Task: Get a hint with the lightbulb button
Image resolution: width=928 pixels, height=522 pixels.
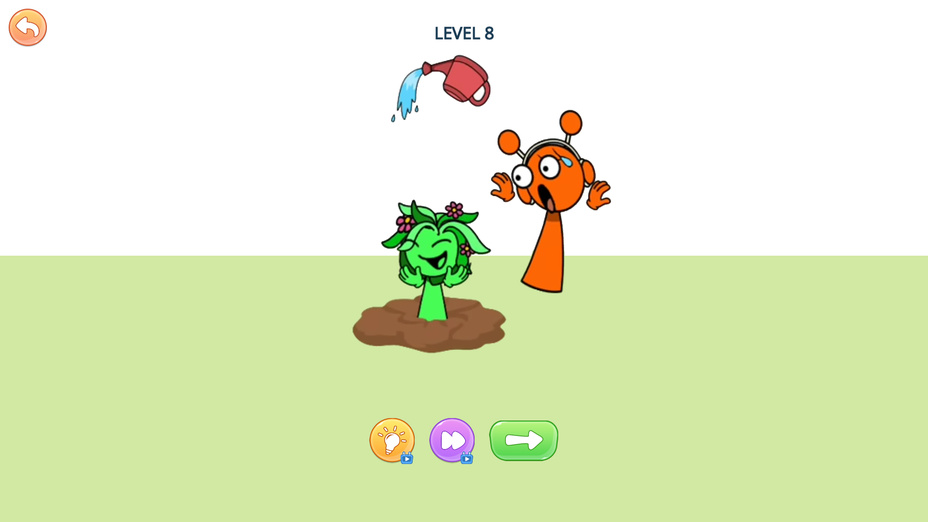Action: (391, 440)
